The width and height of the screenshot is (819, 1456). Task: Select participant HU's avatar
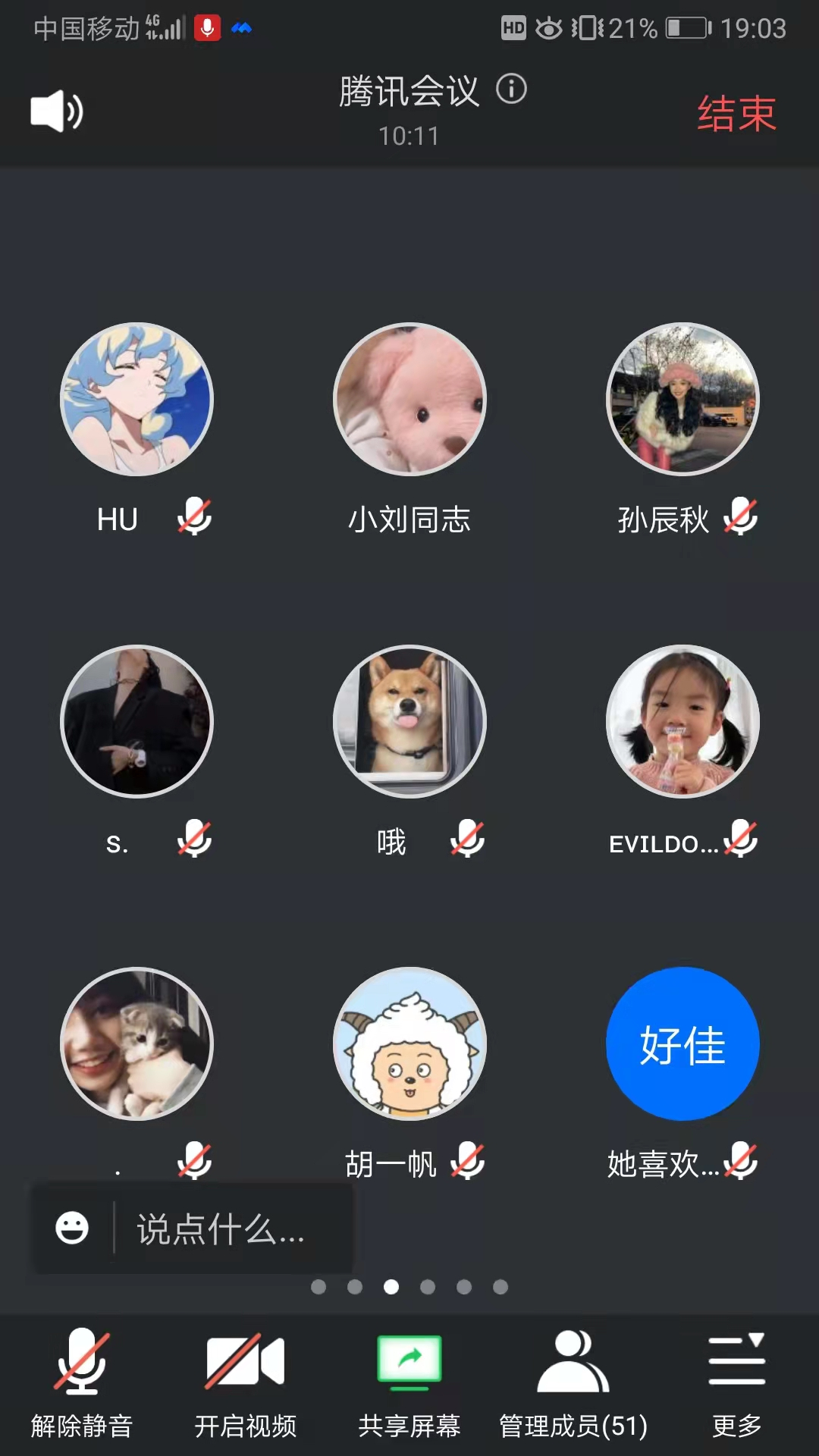tap(136, 400)
